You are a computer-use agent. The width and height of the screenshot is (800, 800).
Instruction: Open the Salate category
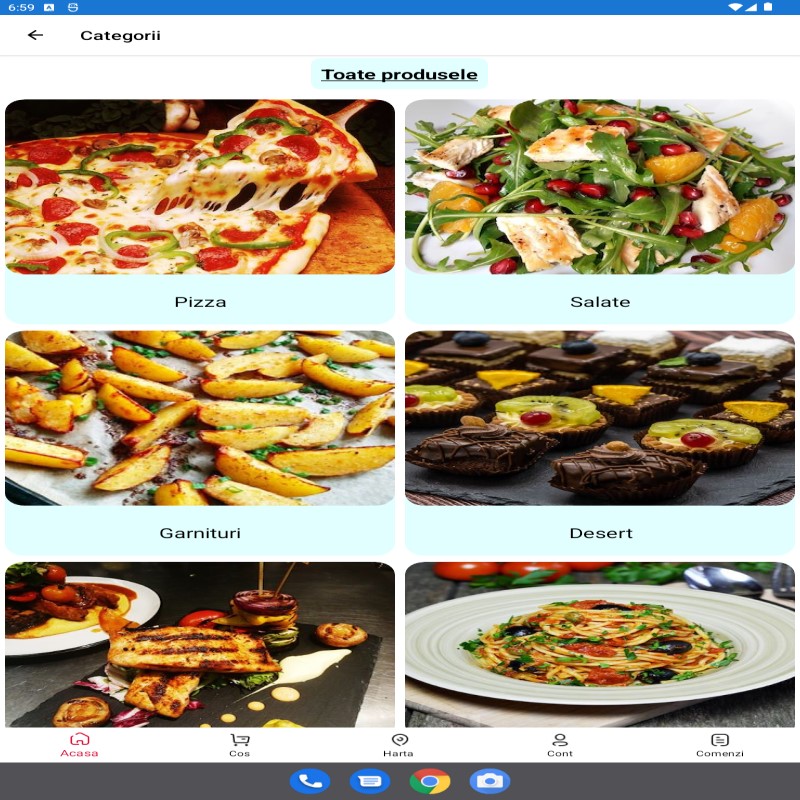point(600,210)
